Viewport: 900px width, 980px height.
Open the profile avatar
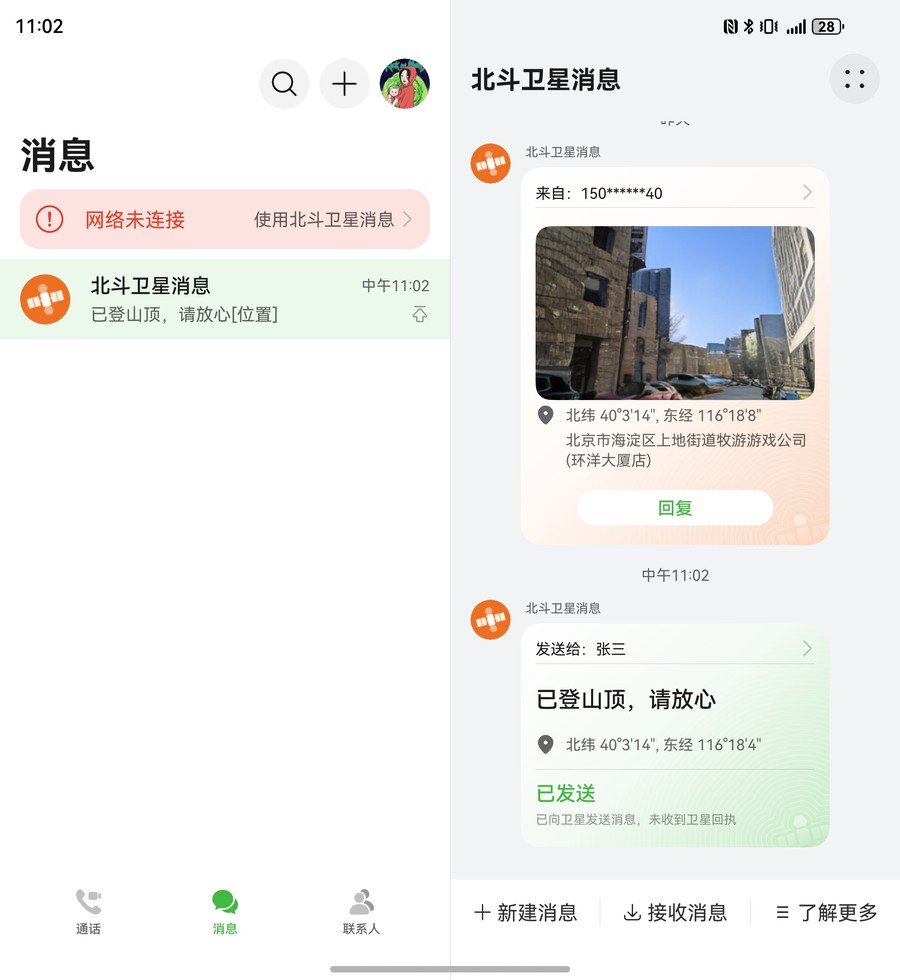coord(405,84)
